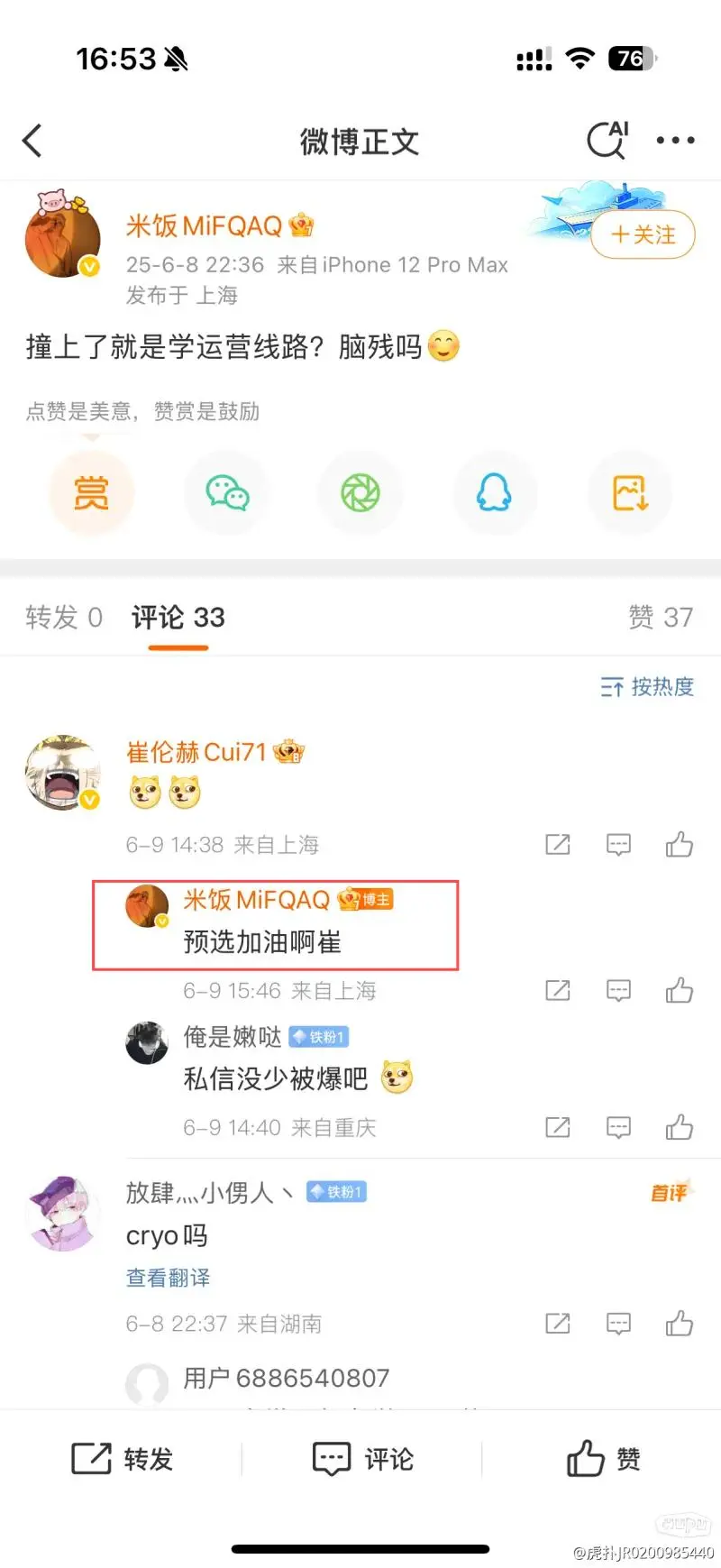Screen dimensions: 721x1568
Task: Reply to 俺是嫩哒's comment
Action: coord(618,1127)
